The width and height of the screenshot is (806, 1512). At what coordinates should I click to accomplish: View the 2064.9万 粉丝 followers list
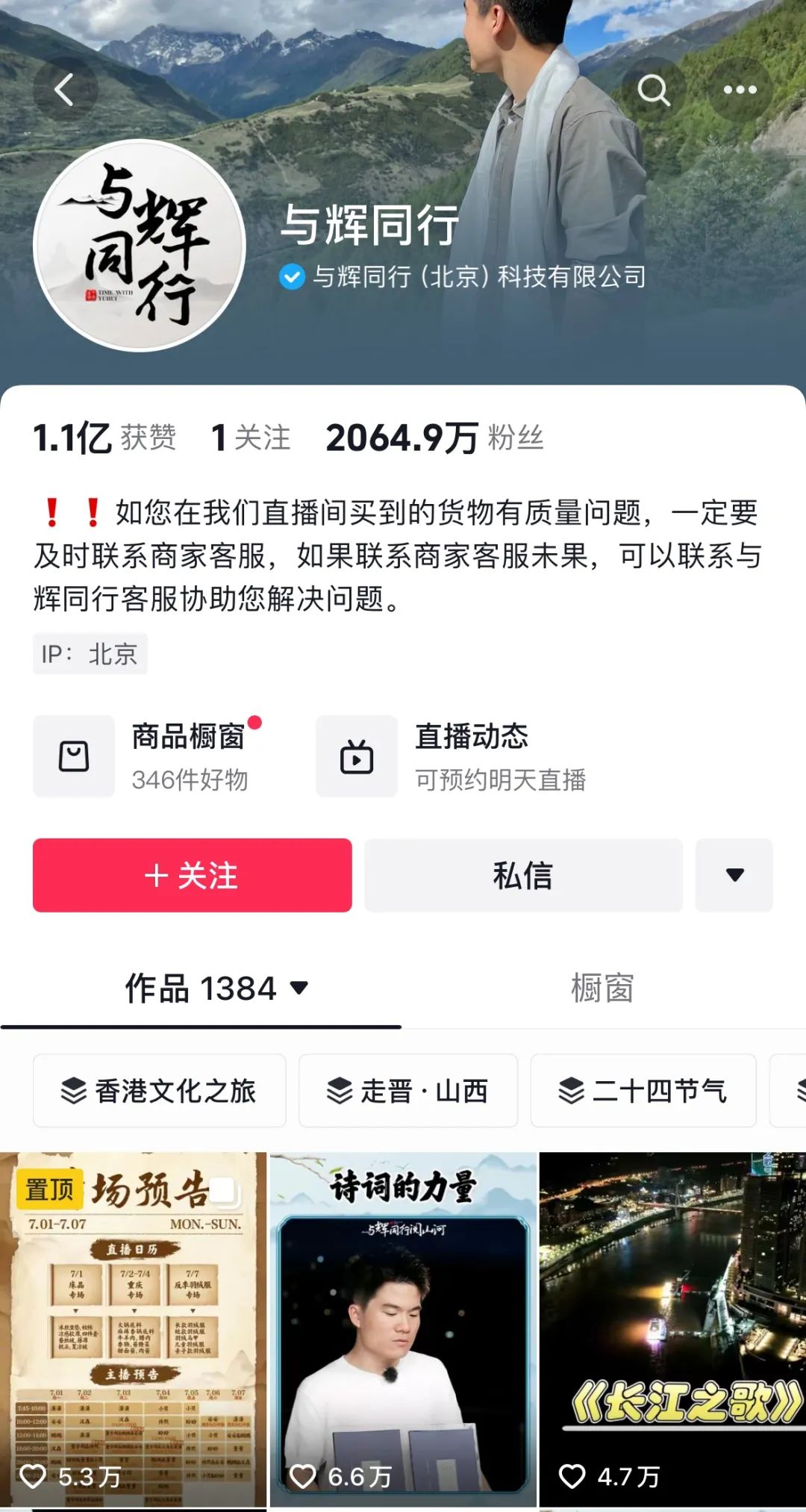coord(434,438)
